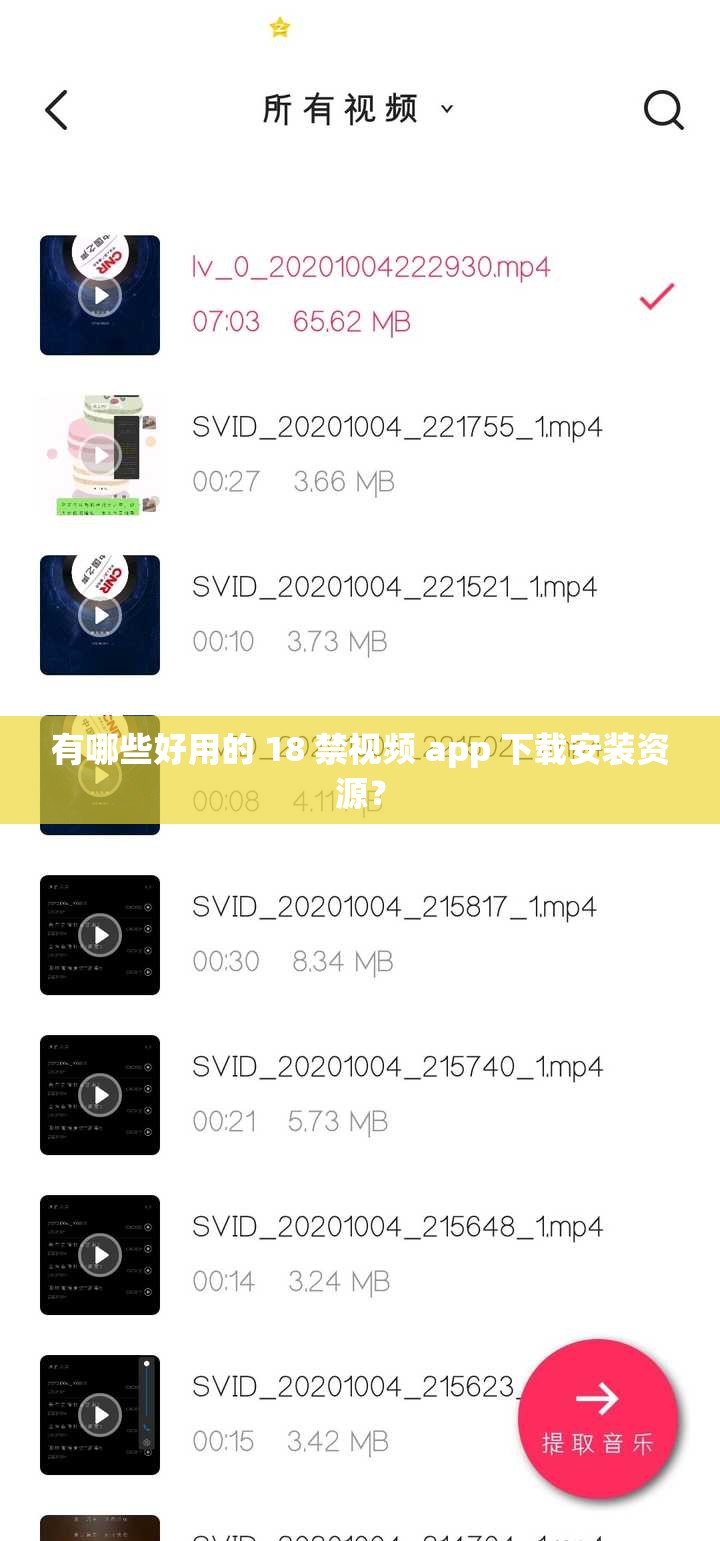Expand the video category chevron next to the title
720x1541 pixels.
pos(446,111)
